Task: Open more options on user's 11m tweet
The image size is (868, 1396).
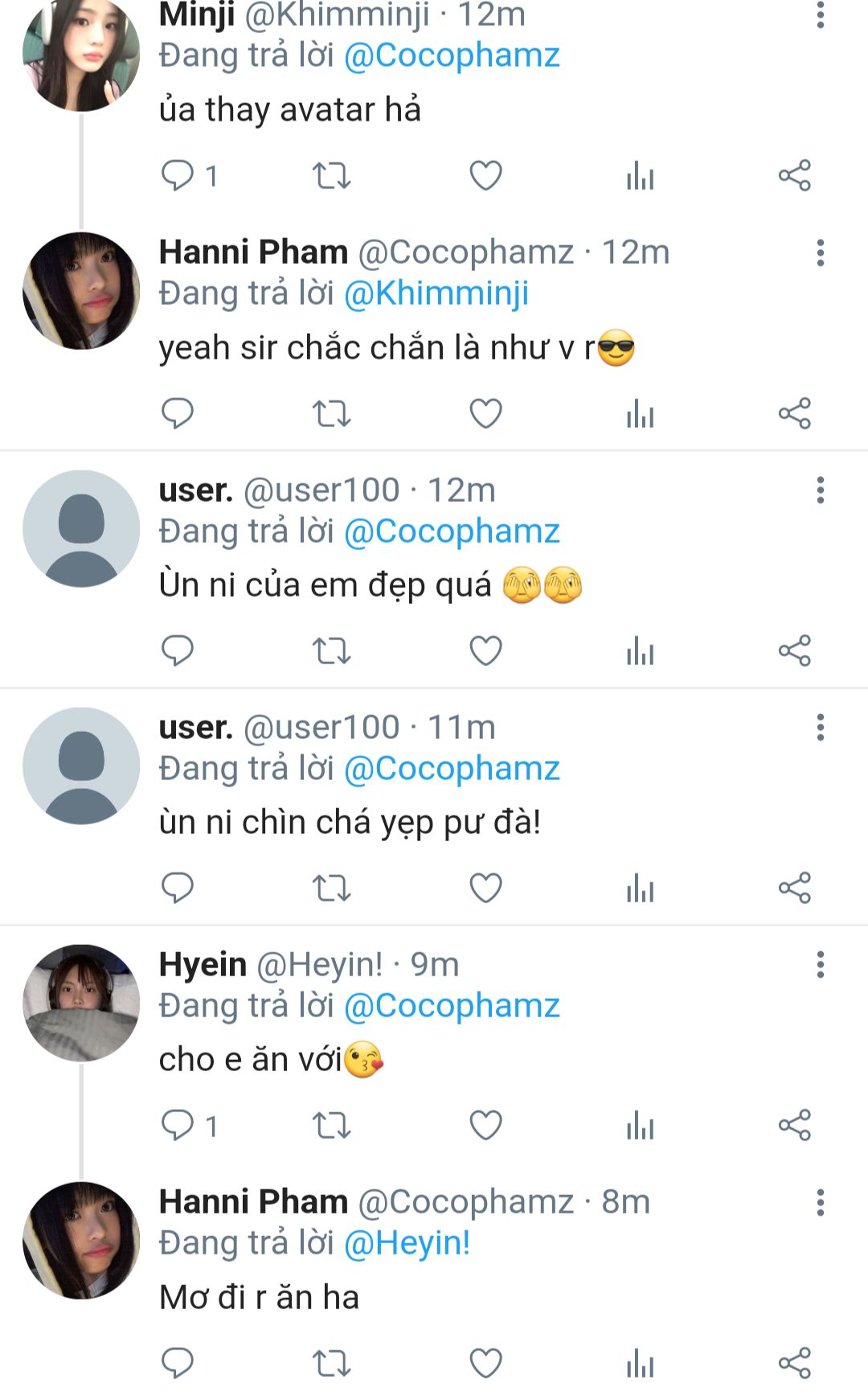Action: click(820, 727)
